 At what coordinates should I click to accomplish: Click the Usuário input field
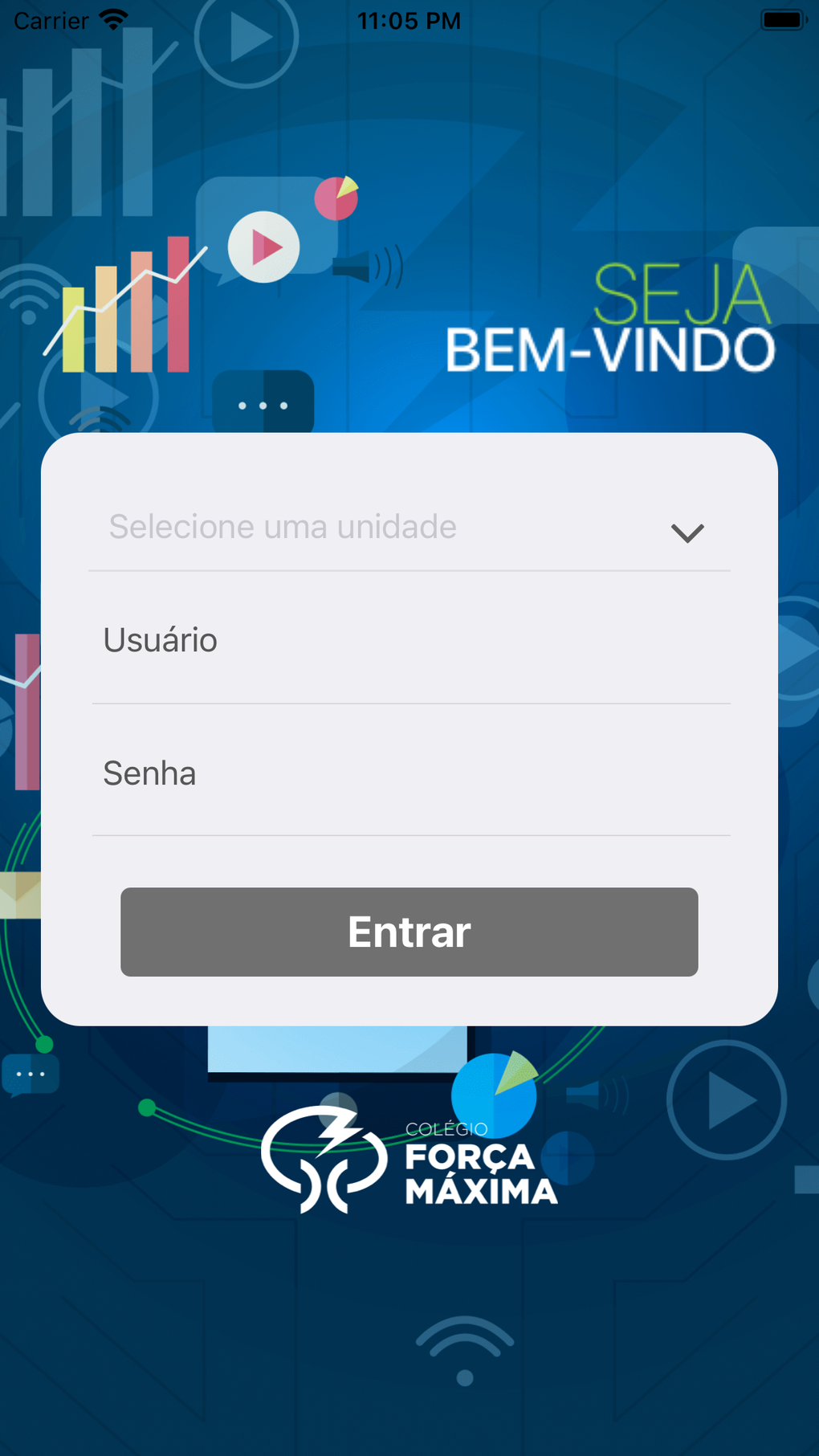(409, 640)
